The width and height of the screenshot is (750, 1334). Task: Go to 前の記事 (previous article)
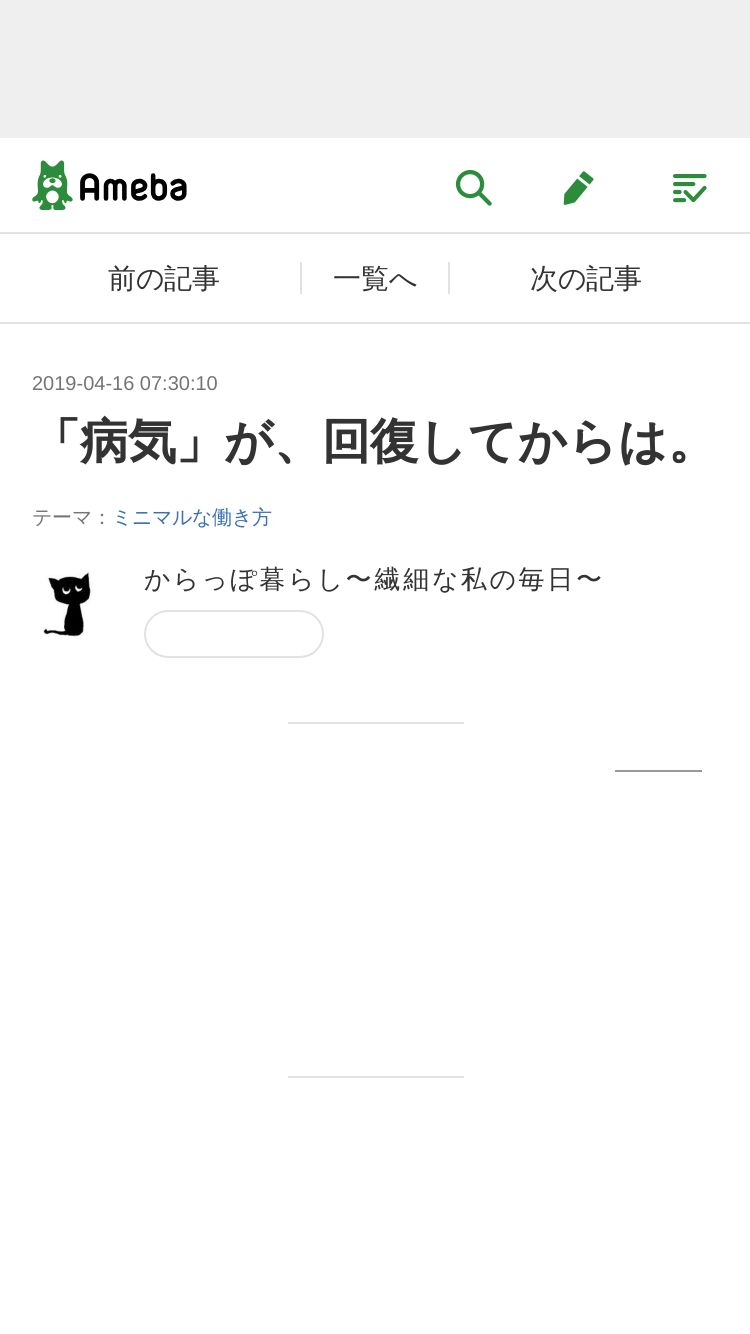coord(164,278)
